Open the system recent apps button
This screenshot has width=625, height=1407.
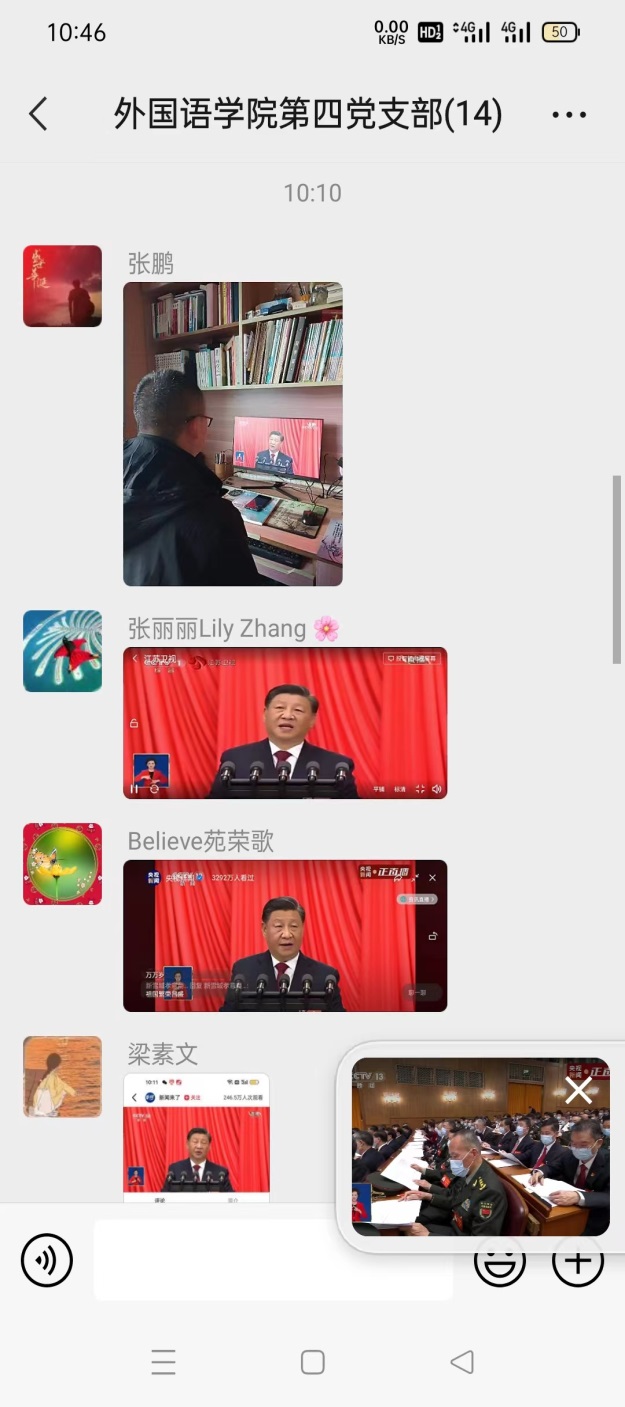tap(163, 1362)
